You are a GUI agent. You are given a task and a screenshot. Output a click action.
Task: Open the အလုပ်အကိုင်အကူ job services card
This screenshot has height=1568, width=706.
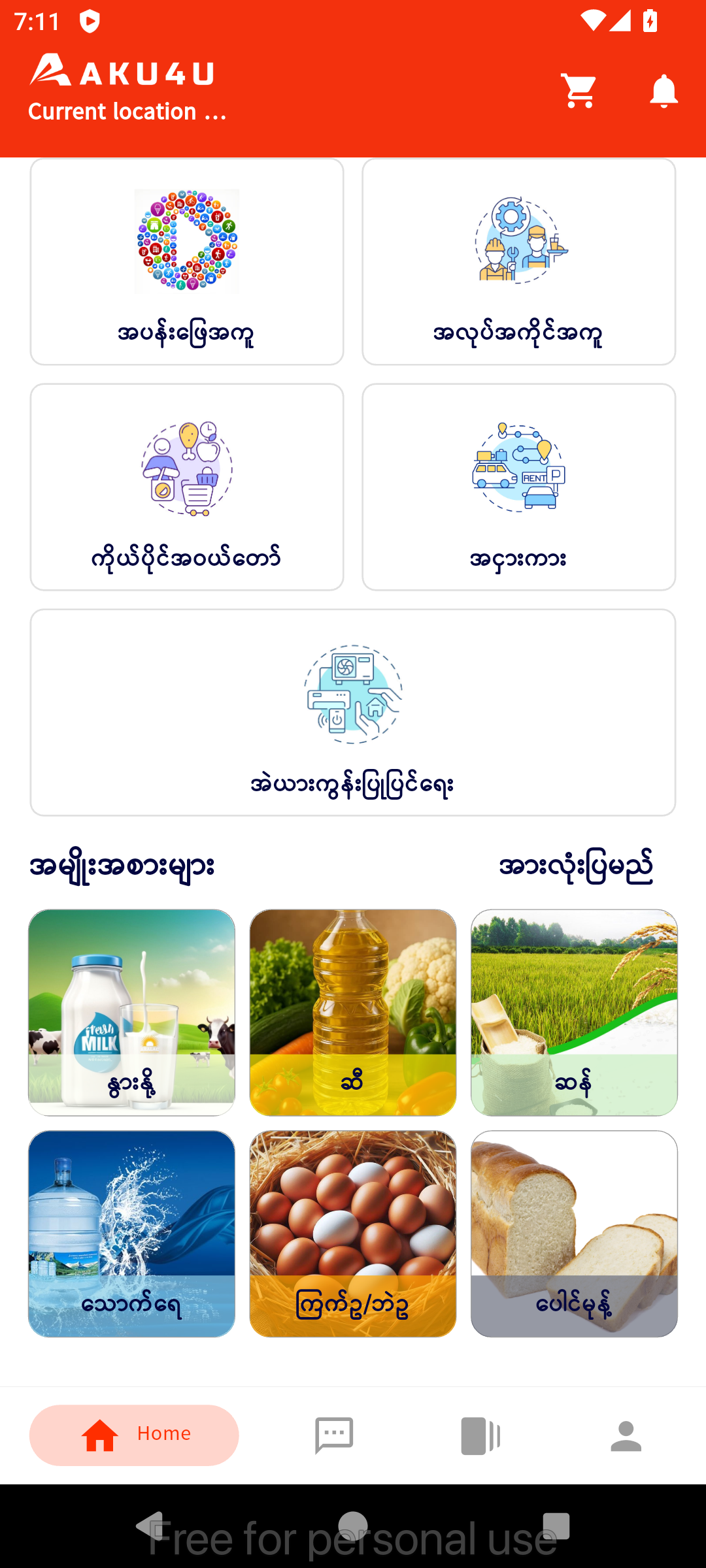(520, 261)
